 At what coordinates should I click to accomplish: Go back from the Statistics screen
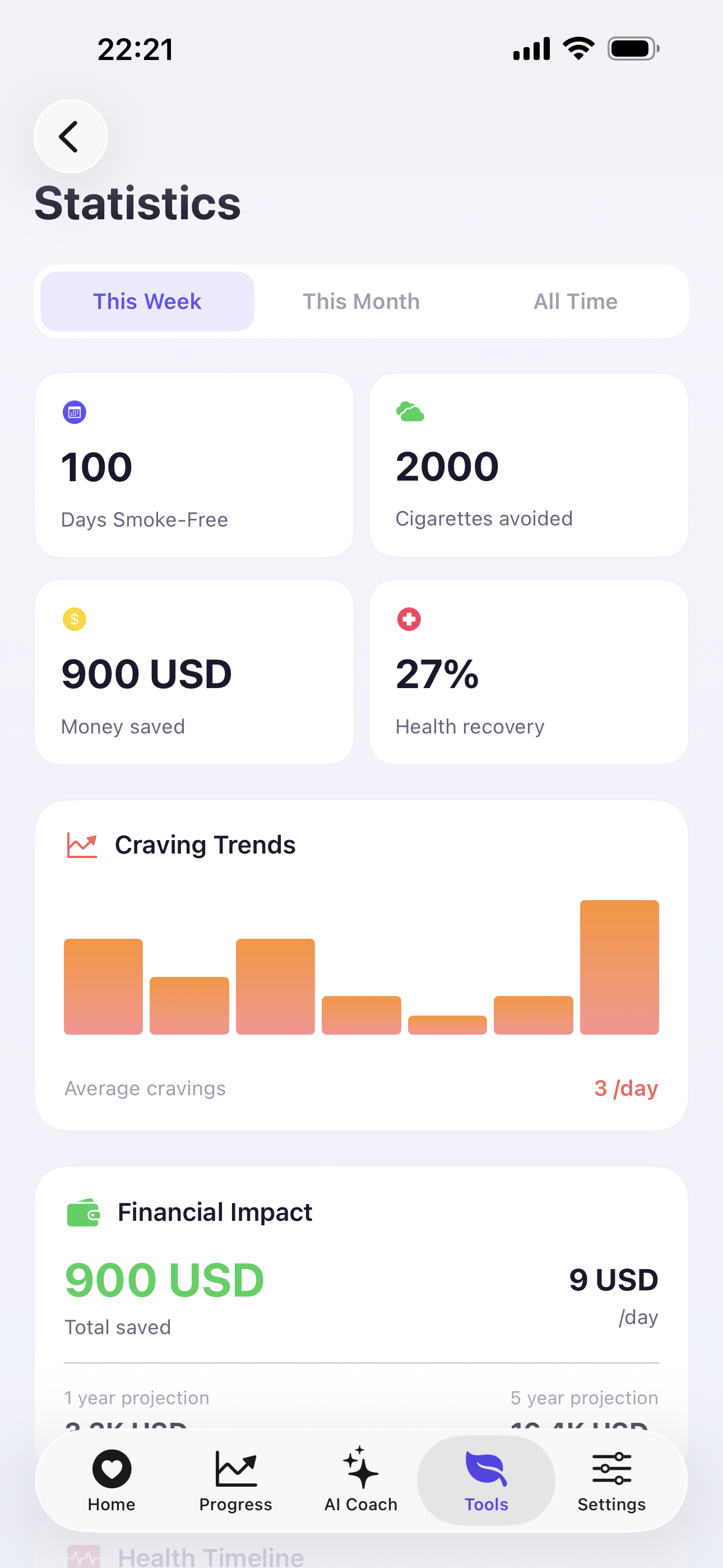[x=71, y=136]
